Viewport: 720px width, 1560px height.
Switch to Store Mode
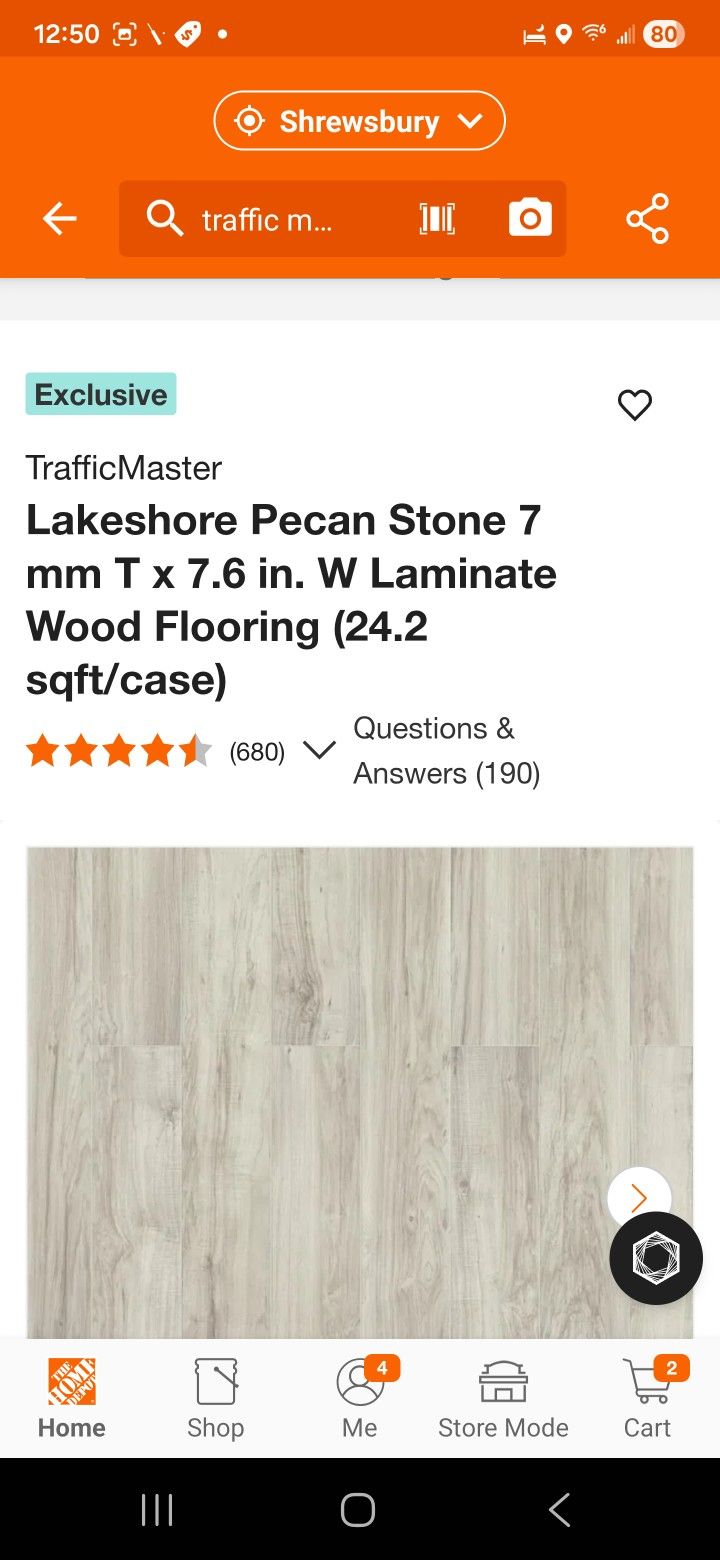point(503,1398)
